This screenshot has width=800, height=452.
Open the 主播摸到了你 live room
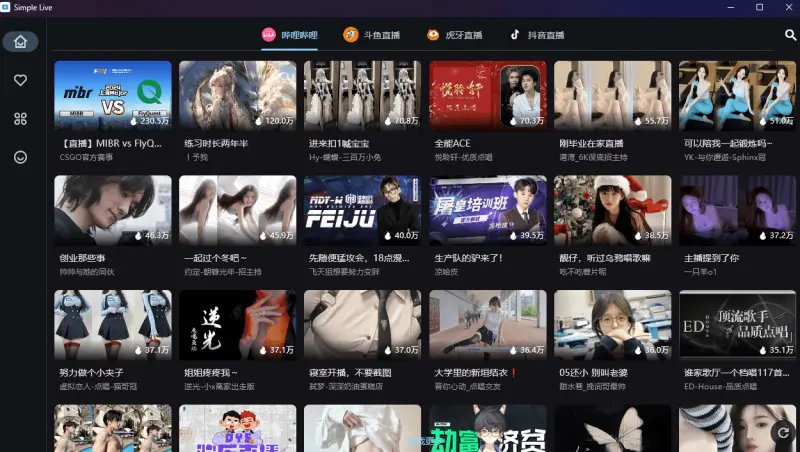tap(737, 211)
